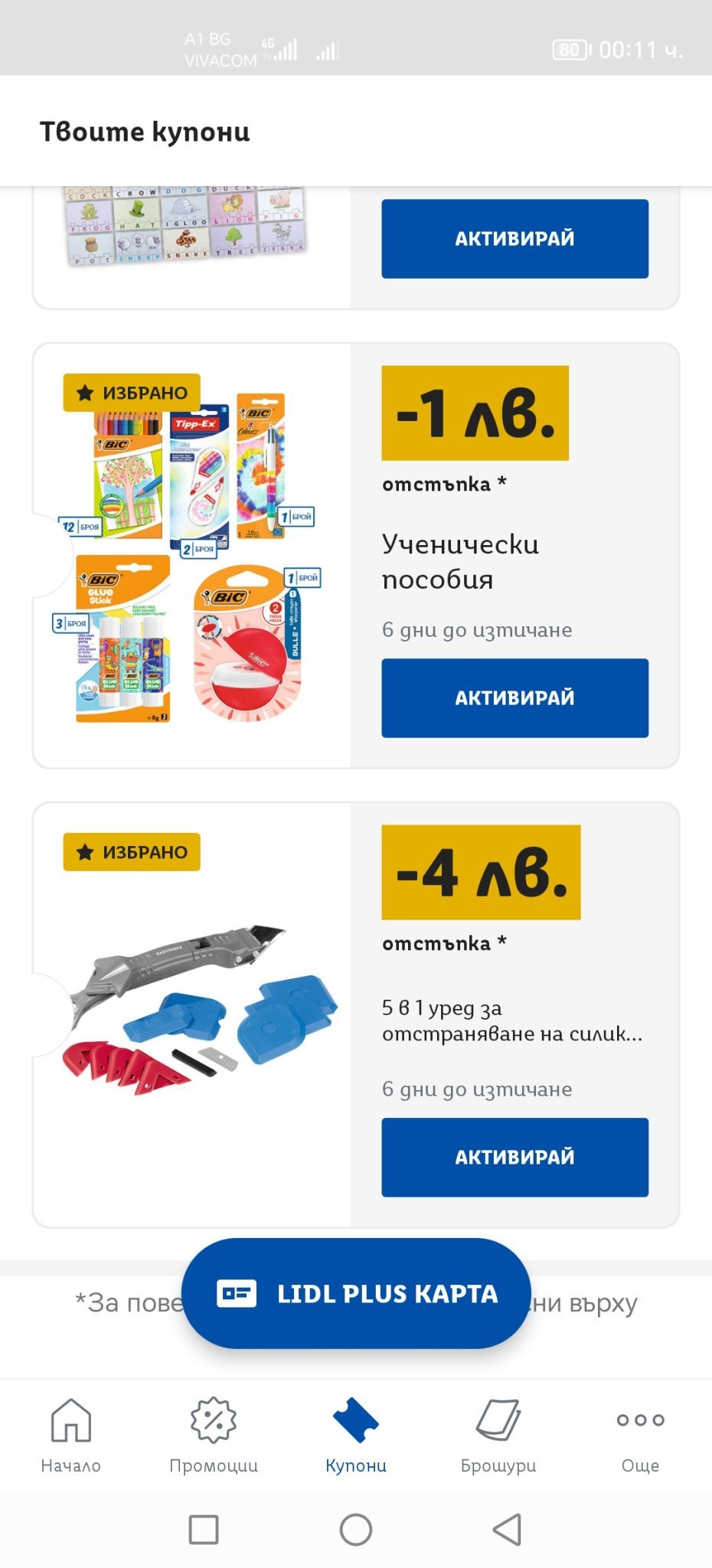Tap the system back button

pos(507,1529)
